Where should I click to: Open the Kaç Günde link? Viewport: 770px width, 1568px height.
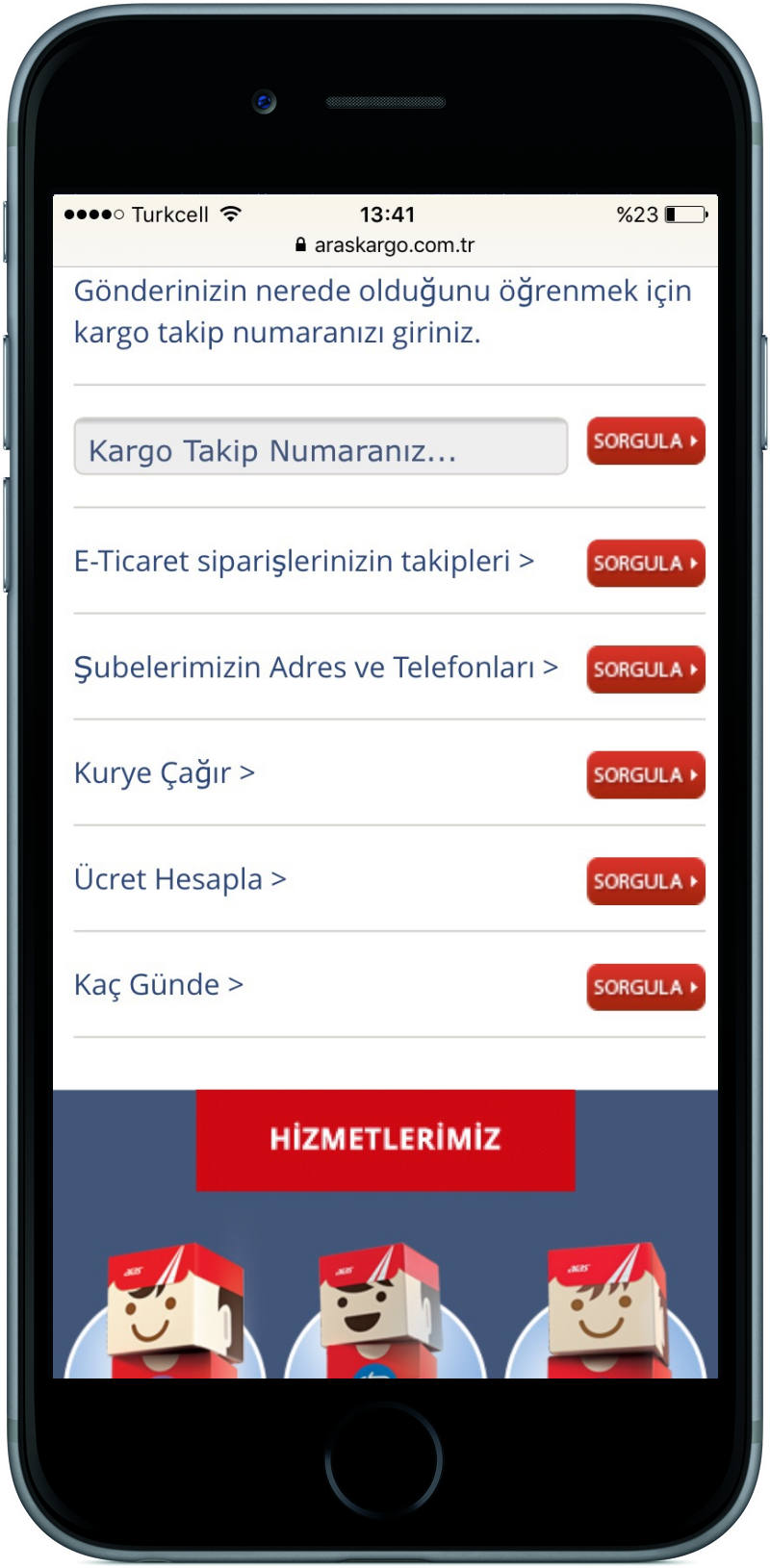[159, 985]
